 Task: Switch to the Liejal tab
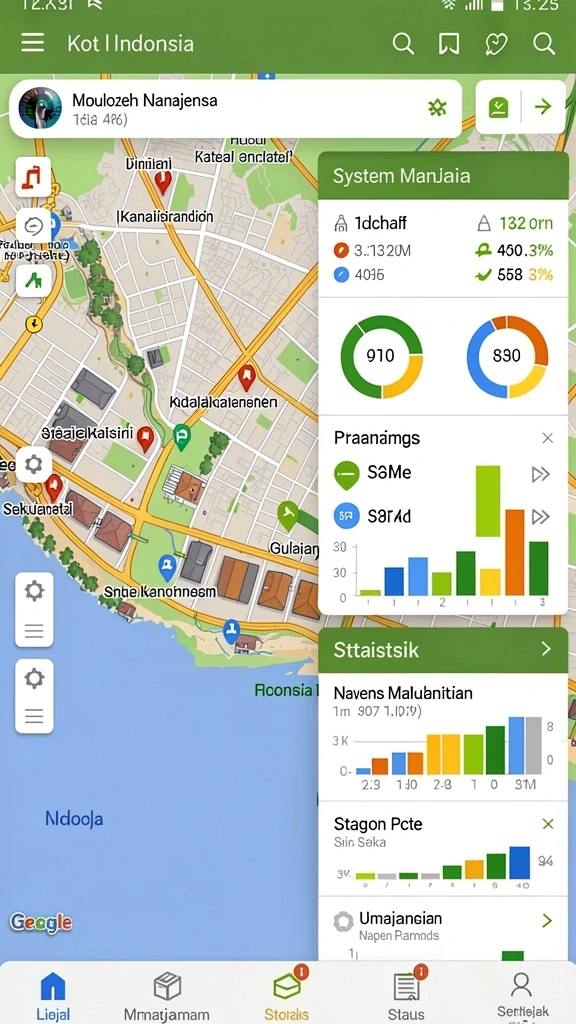click(52, 996)
